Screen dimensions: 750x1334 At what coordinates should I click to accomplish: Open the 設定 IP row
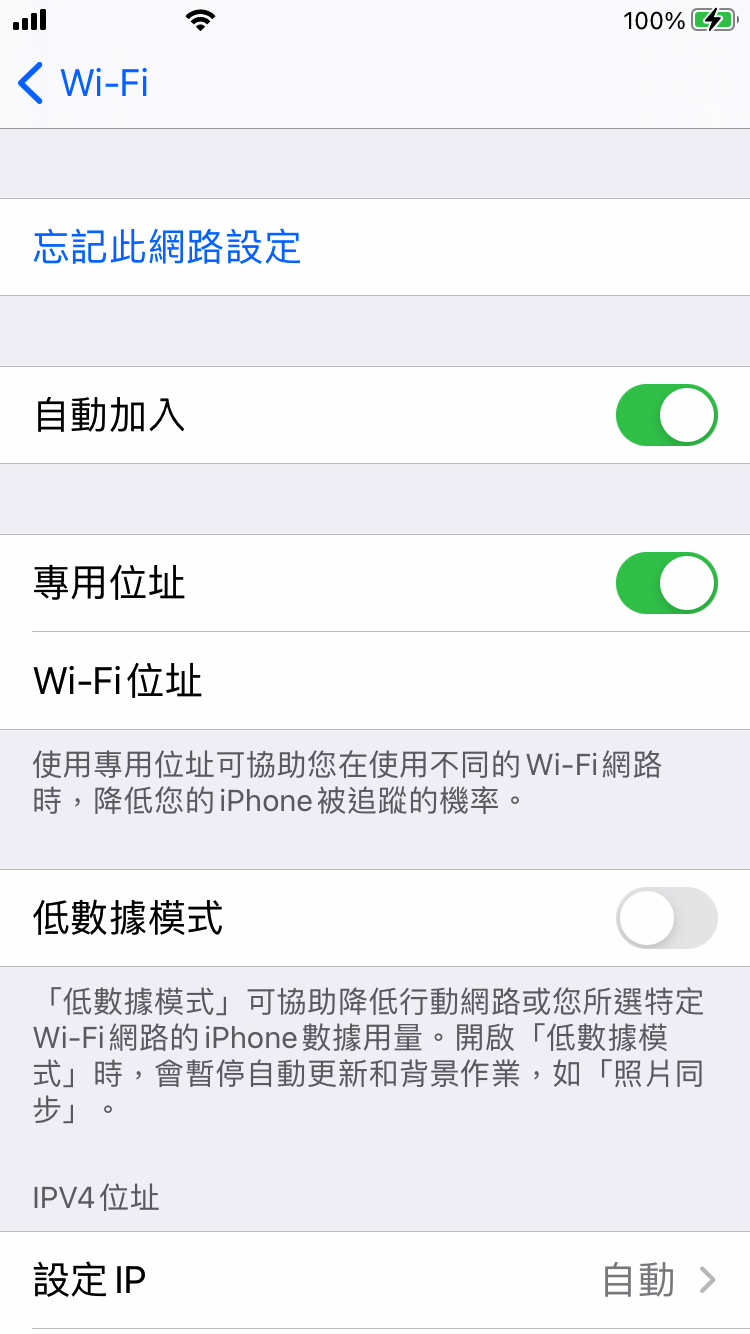pyautogui.click(x=375, y=1280)
